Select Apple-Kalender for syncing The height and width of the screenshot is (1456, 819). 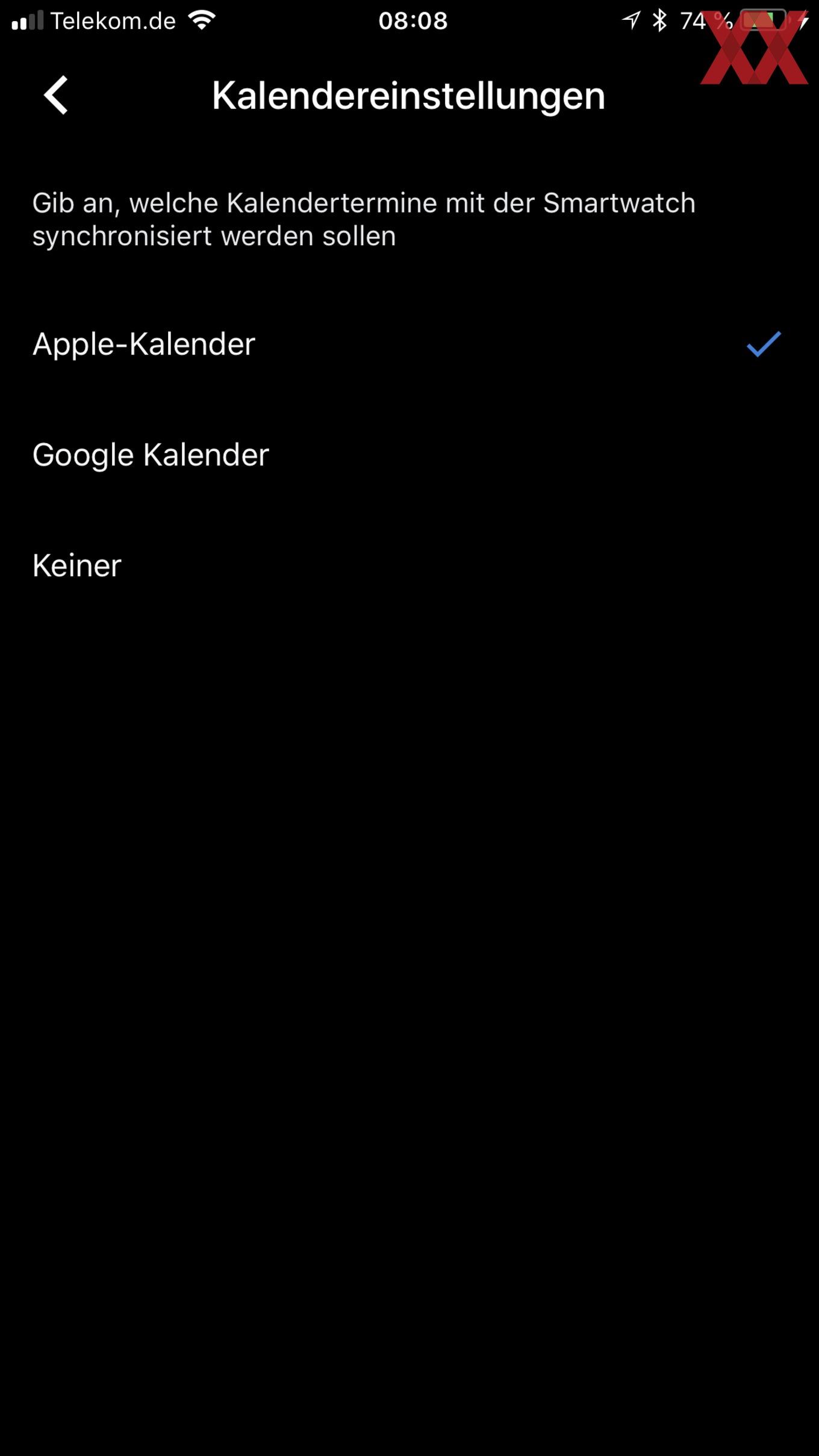(x=409, y=344)
